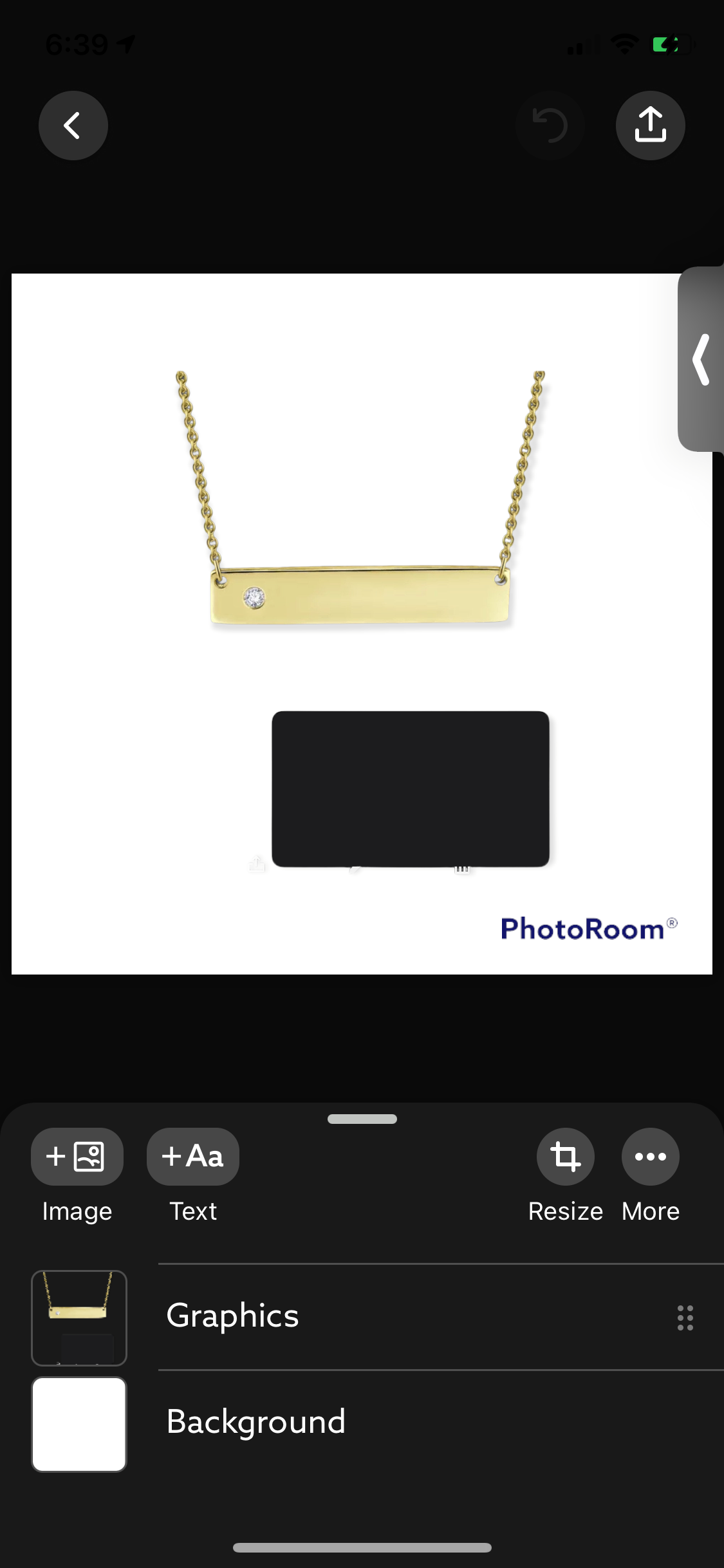Viewport: 724px width, 1568px height.
Task: Tap the Image insert icon
Action: click(x=77, y=1156)
